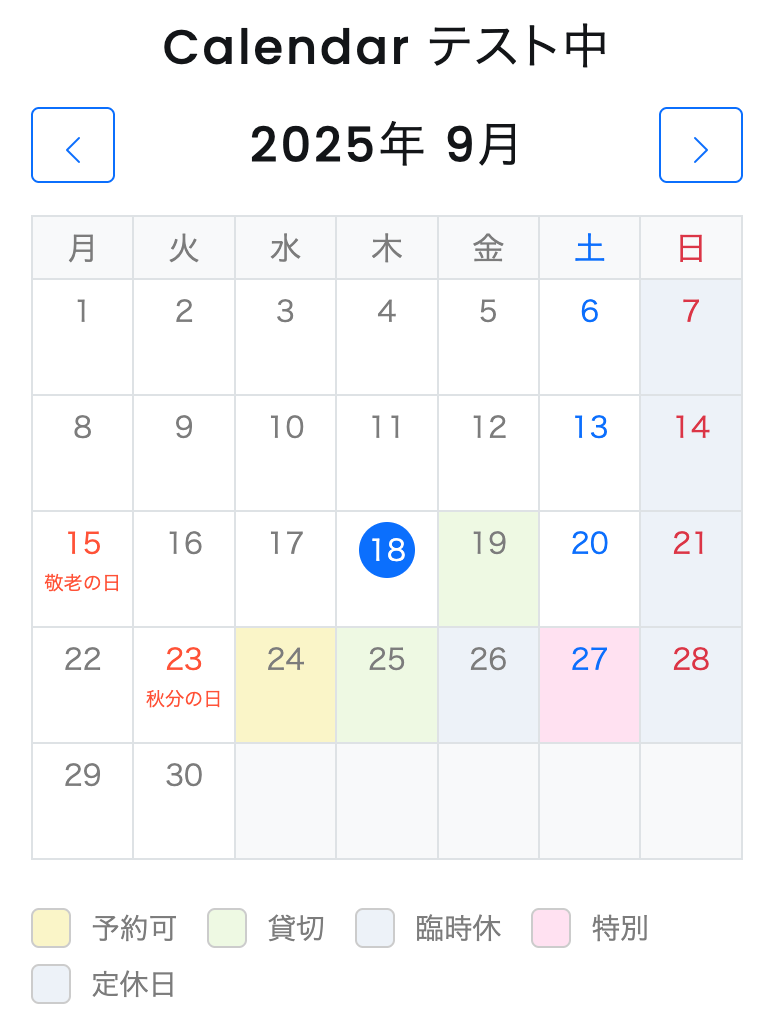Open date 23, 秋分の日
This screenshot has width=776, height=1024.
point(184,683)
